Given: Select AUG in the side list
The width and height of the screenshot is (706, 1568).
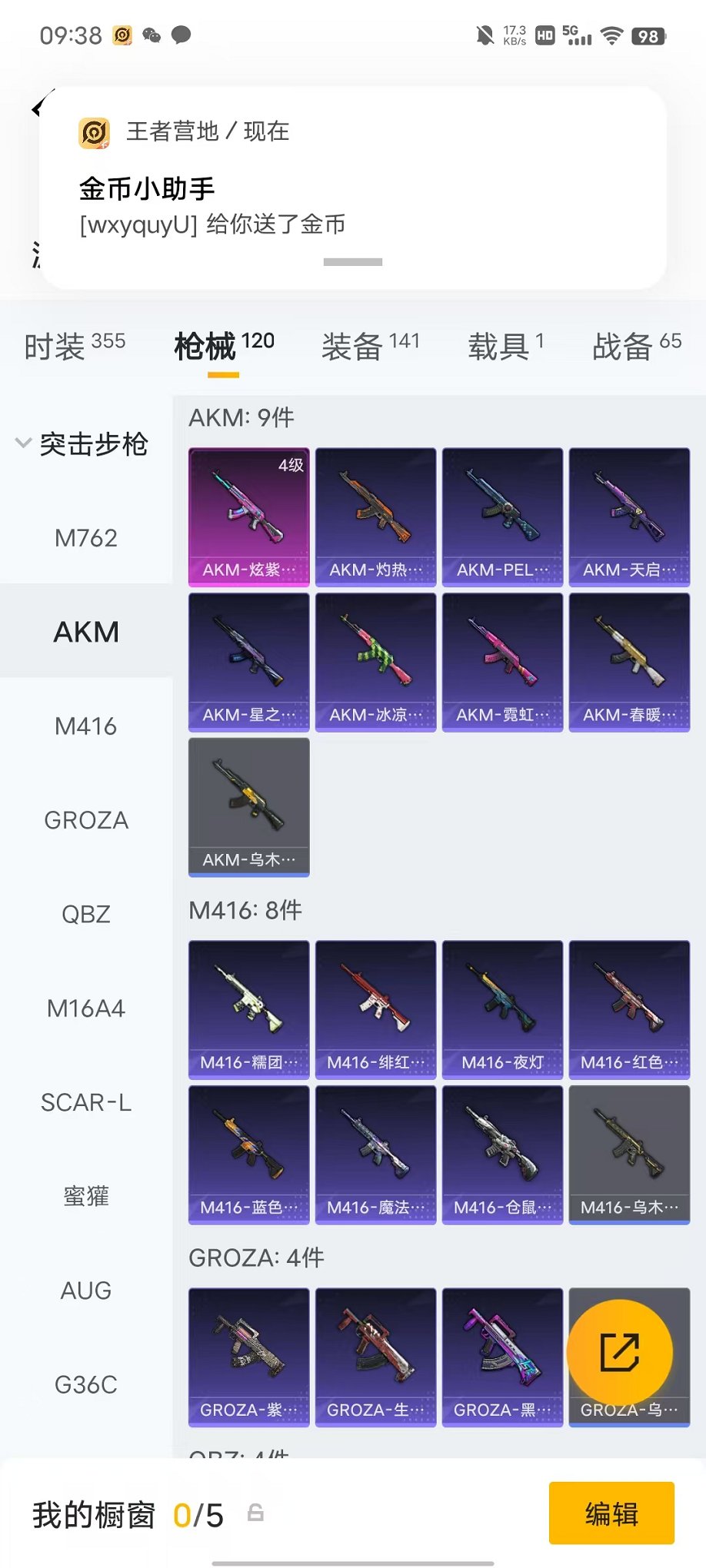Looking at the screenshot, I should click(86, 1290).
